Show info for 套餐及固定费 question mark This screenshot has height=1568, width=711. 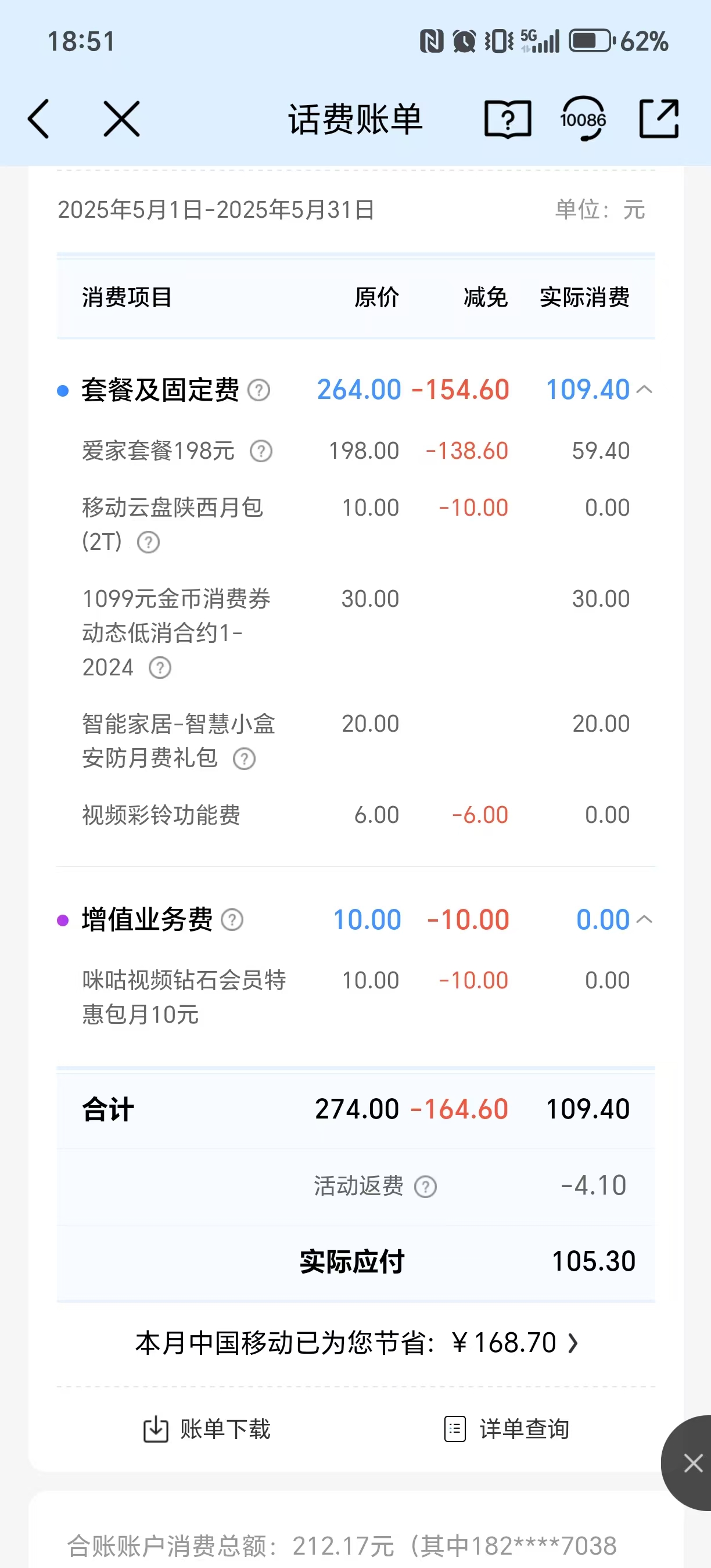[258, 390]
